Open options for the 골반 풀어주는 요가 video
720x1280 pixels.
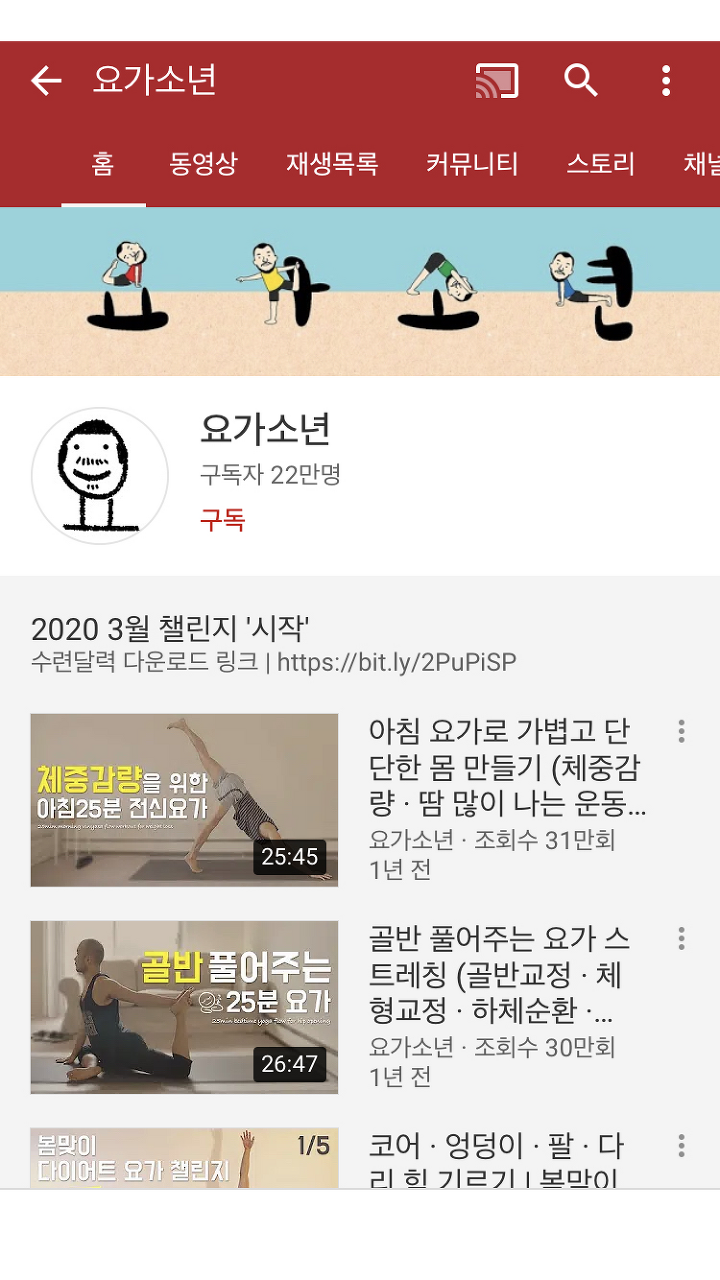tap(681, 938)
